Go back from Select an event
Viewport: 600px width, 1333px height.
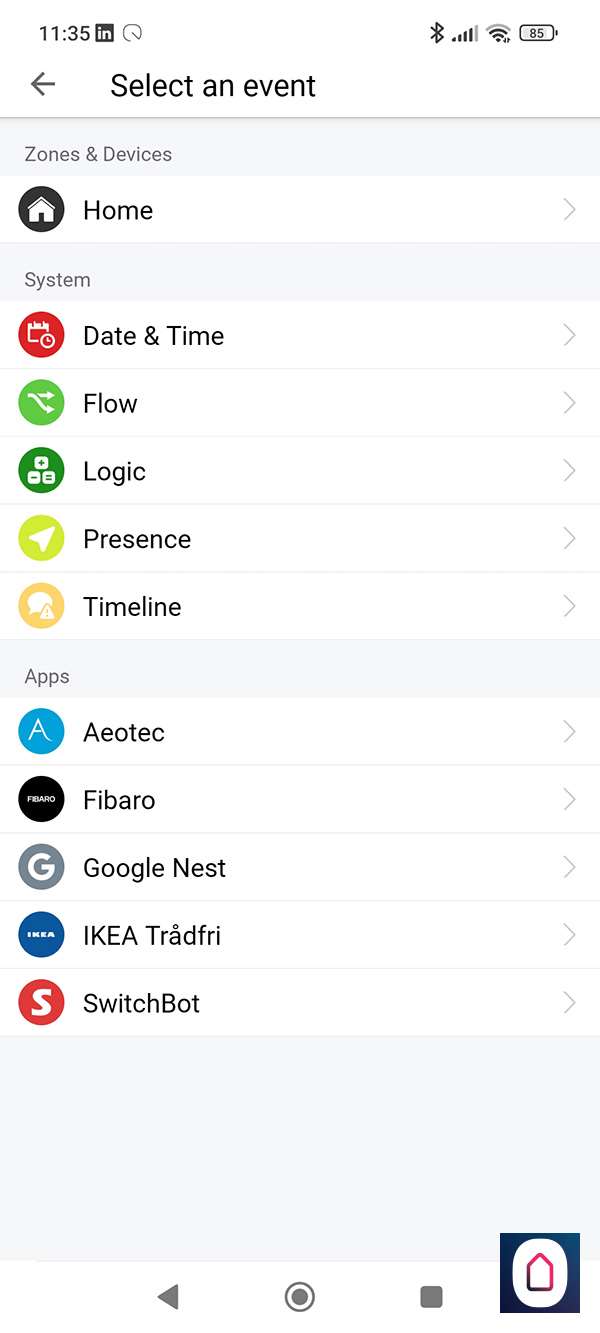(43, 85)
